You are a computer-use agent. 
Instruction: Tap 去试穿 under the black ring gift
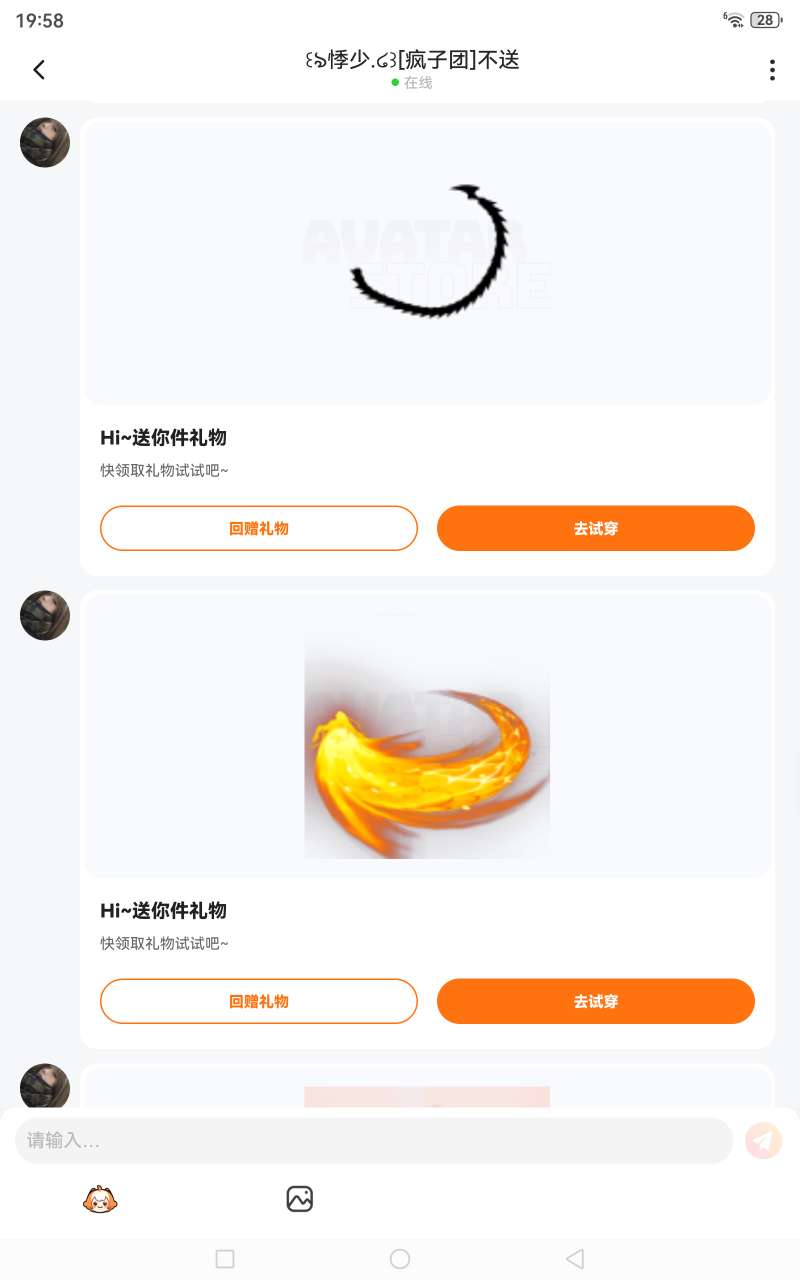click(596, 528)
